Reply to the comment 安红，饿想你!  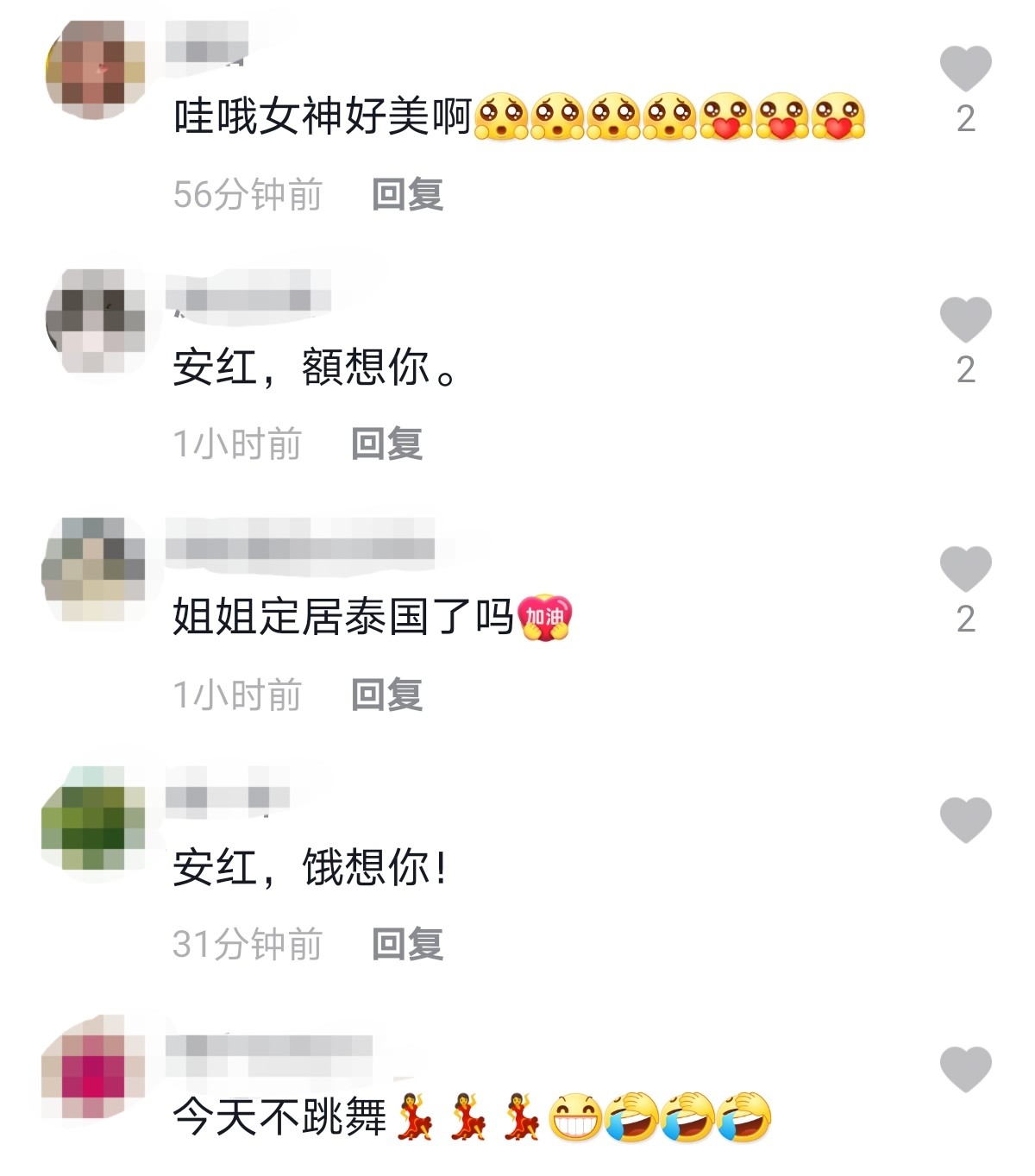click(407, 944)
